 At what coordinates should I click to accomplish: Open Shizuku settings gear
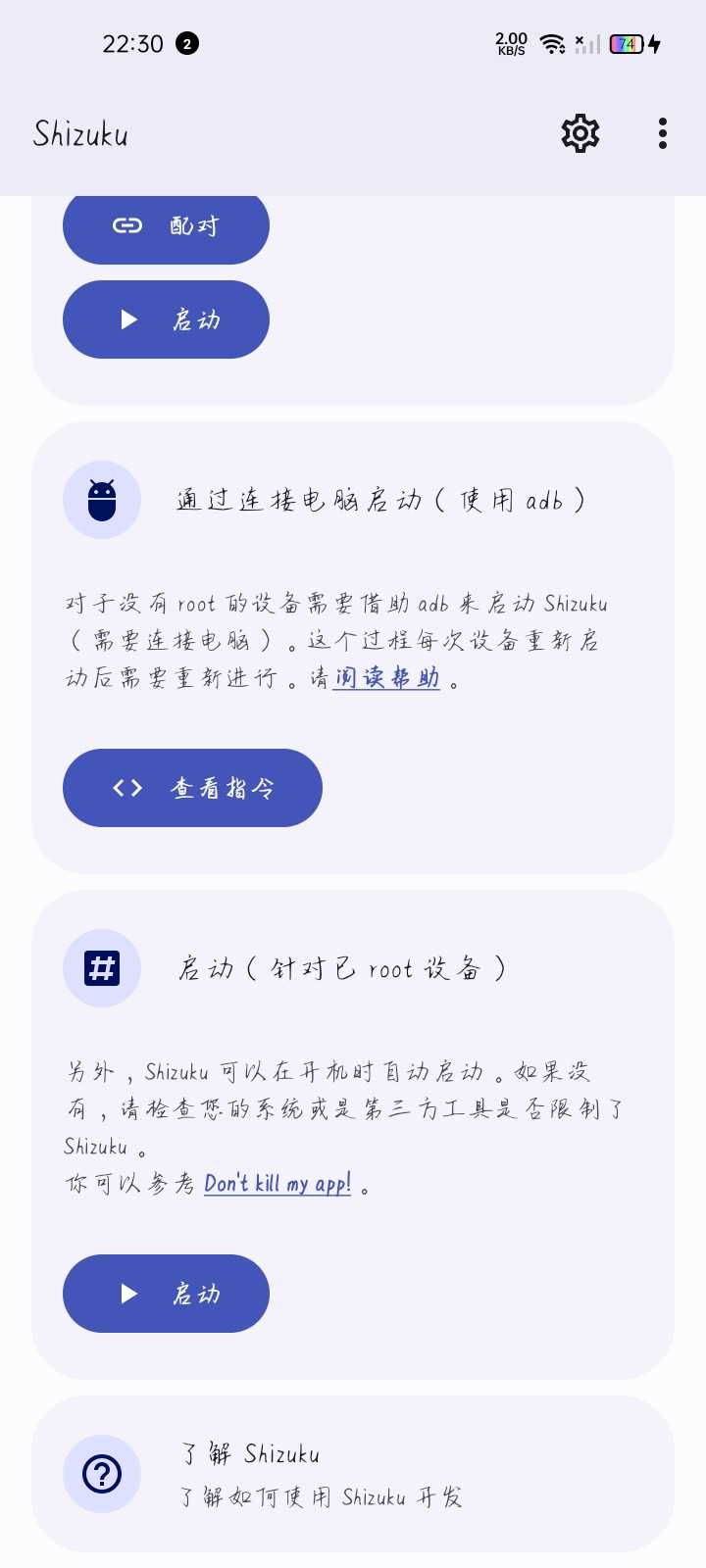pos(580,133)
